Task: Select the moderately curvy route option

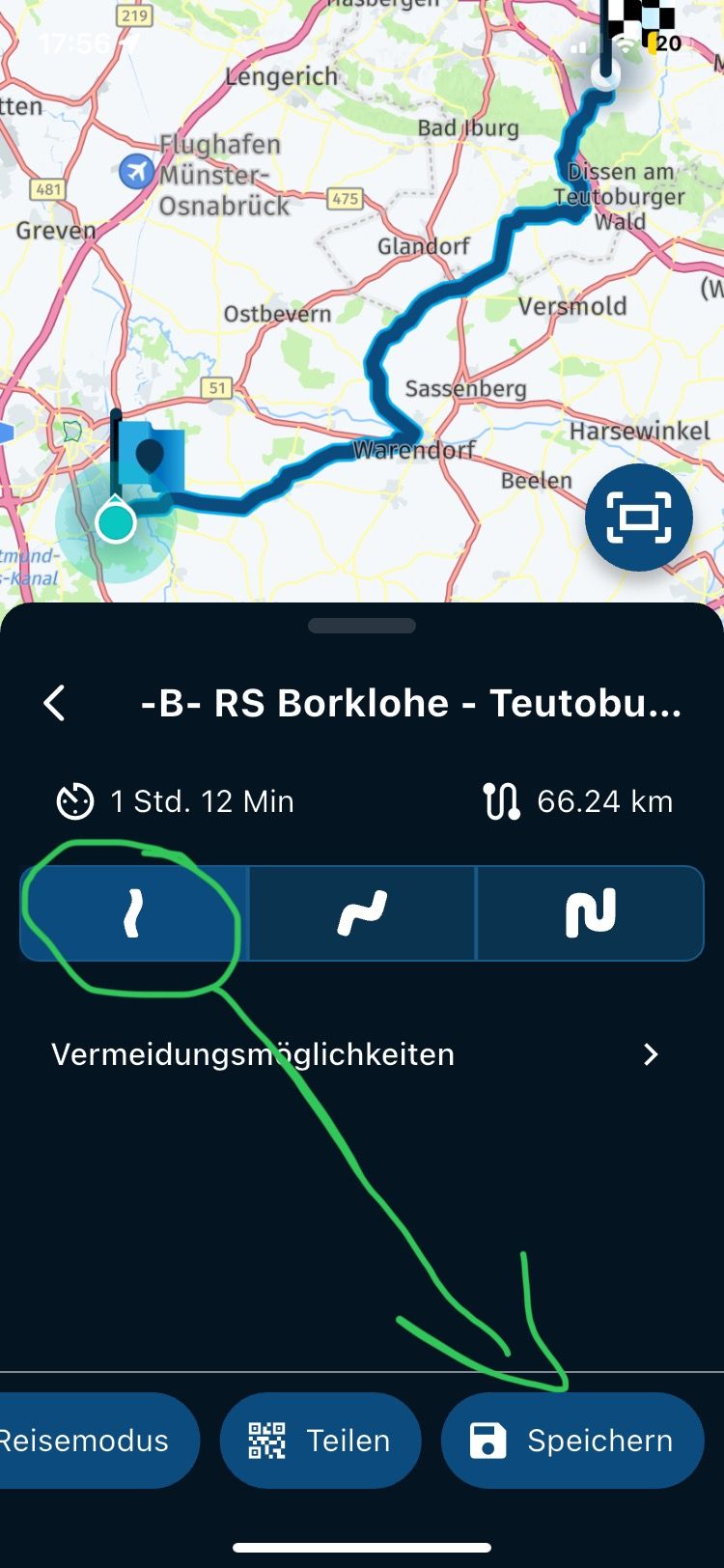Action: [x=362, y=913]
